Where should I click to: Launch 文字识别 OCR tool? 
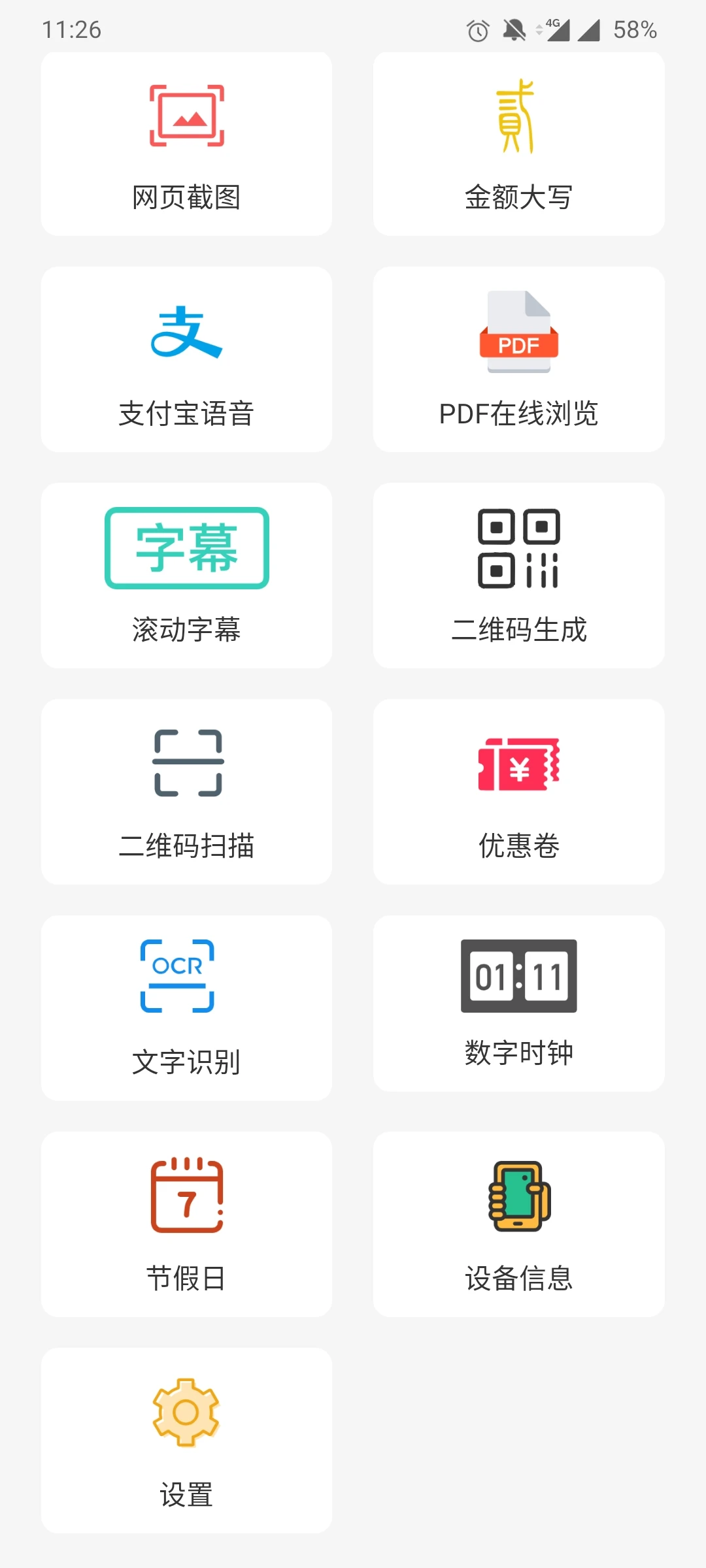186,1008
